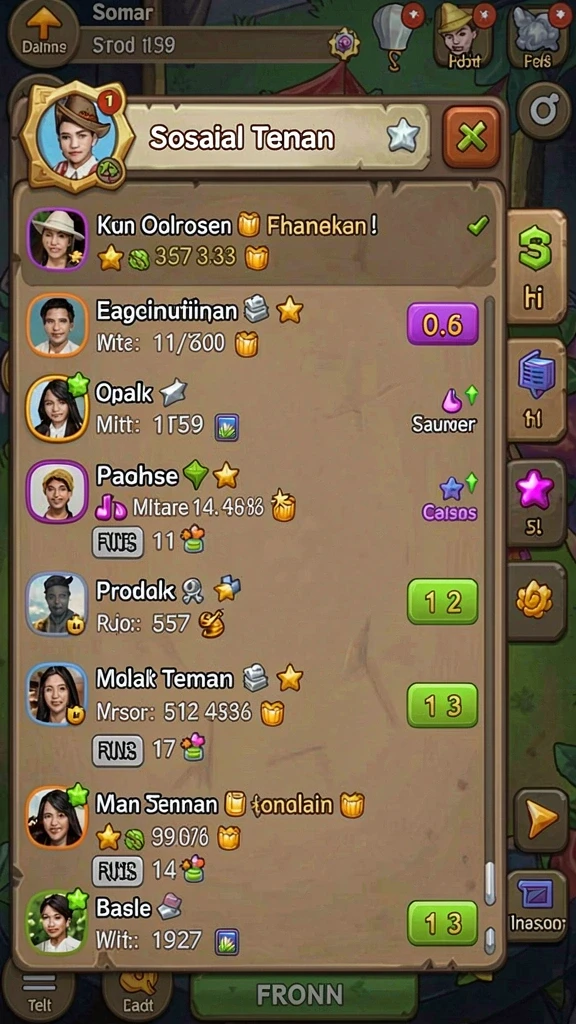This screenshot has width=576, height=1024.
Task: Switch to the blue chat side tab
Action: point(536,390)
